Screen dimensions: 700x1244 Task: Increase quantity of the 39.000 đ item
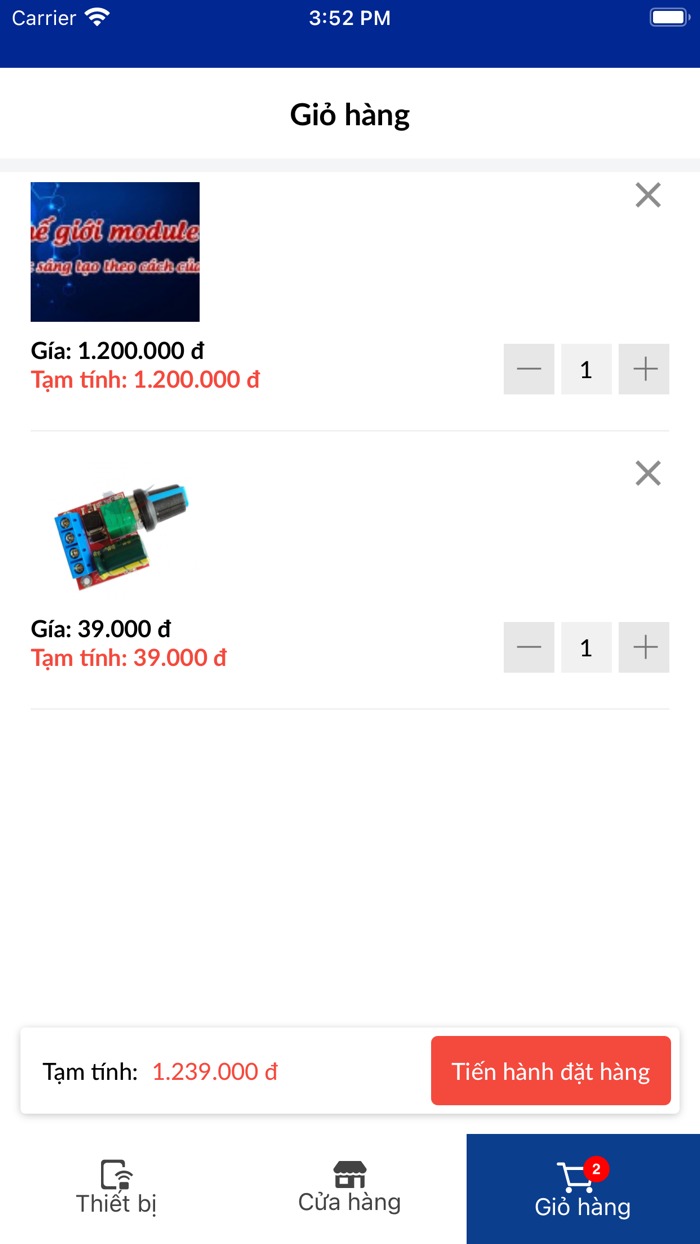644,648
